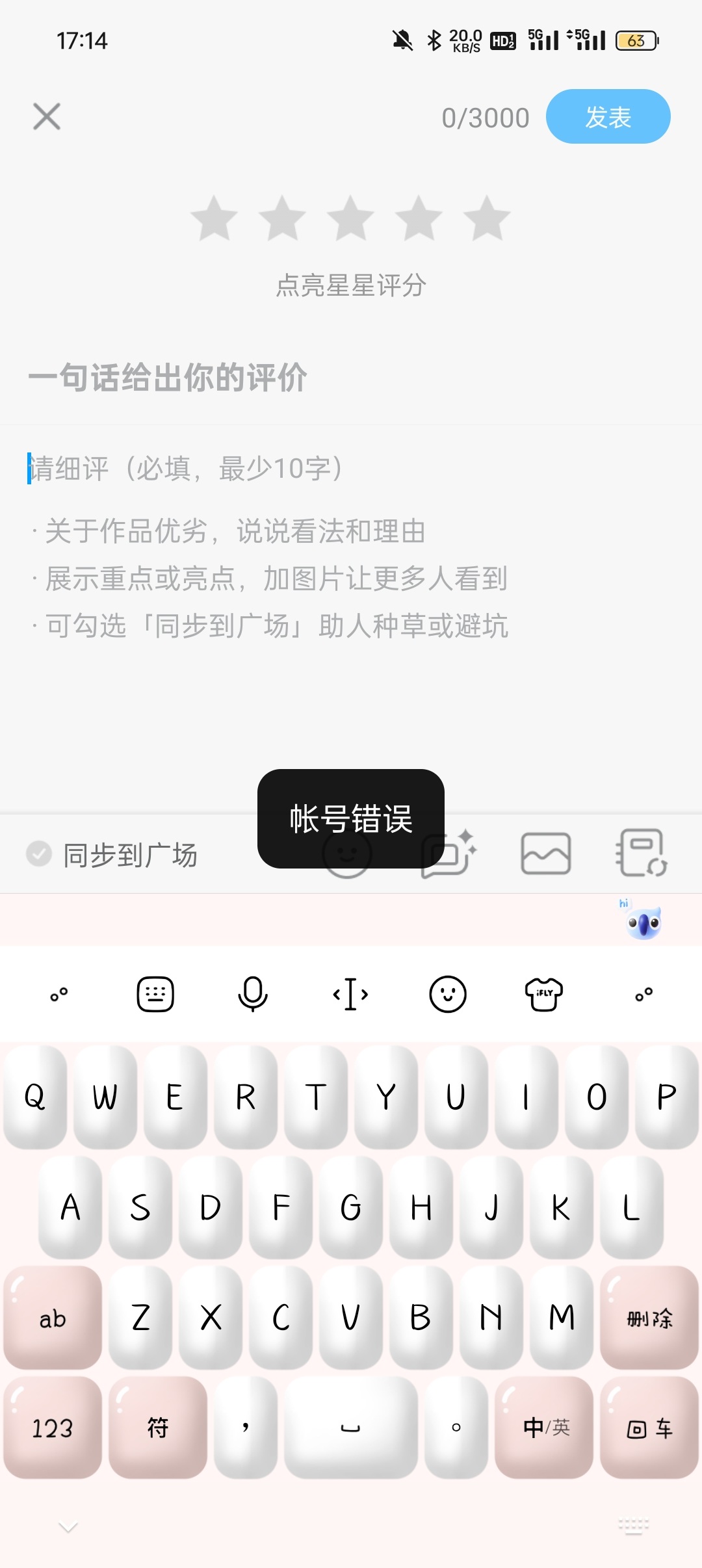Image resolution: width=702 pixels, height=1568 pixels.
Task: Open the 符 symbols keyboard
Action: (x=158, y=1428)
